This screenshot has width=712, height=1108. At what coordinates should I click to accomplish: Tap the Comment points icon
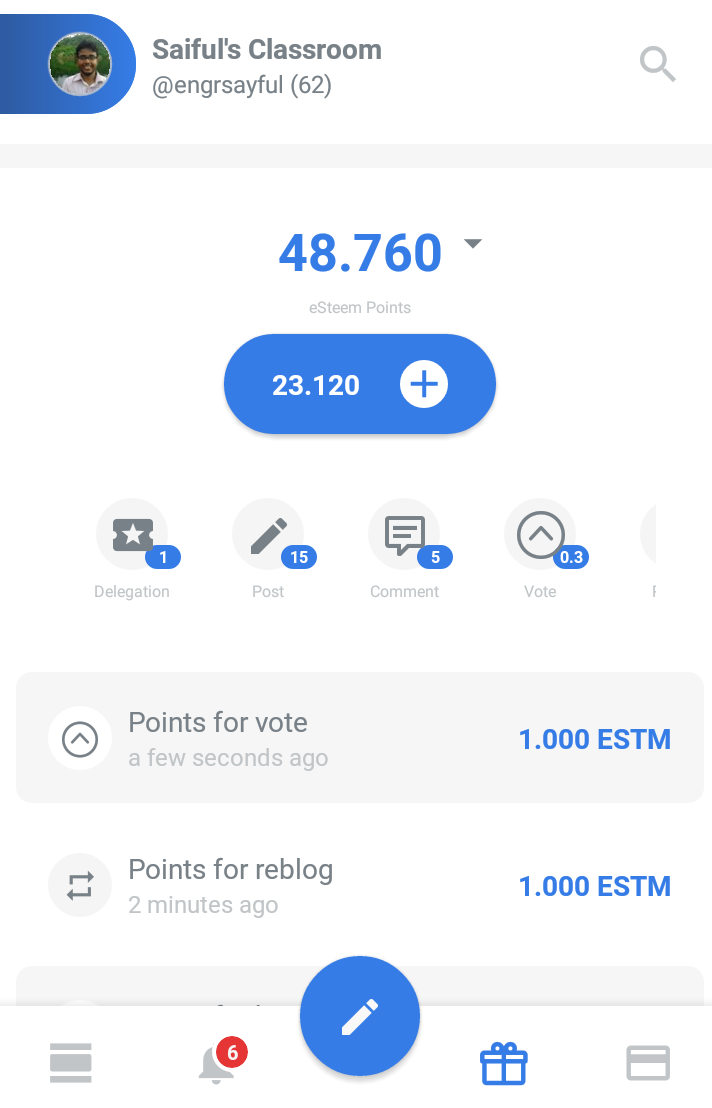pos(404,535)
